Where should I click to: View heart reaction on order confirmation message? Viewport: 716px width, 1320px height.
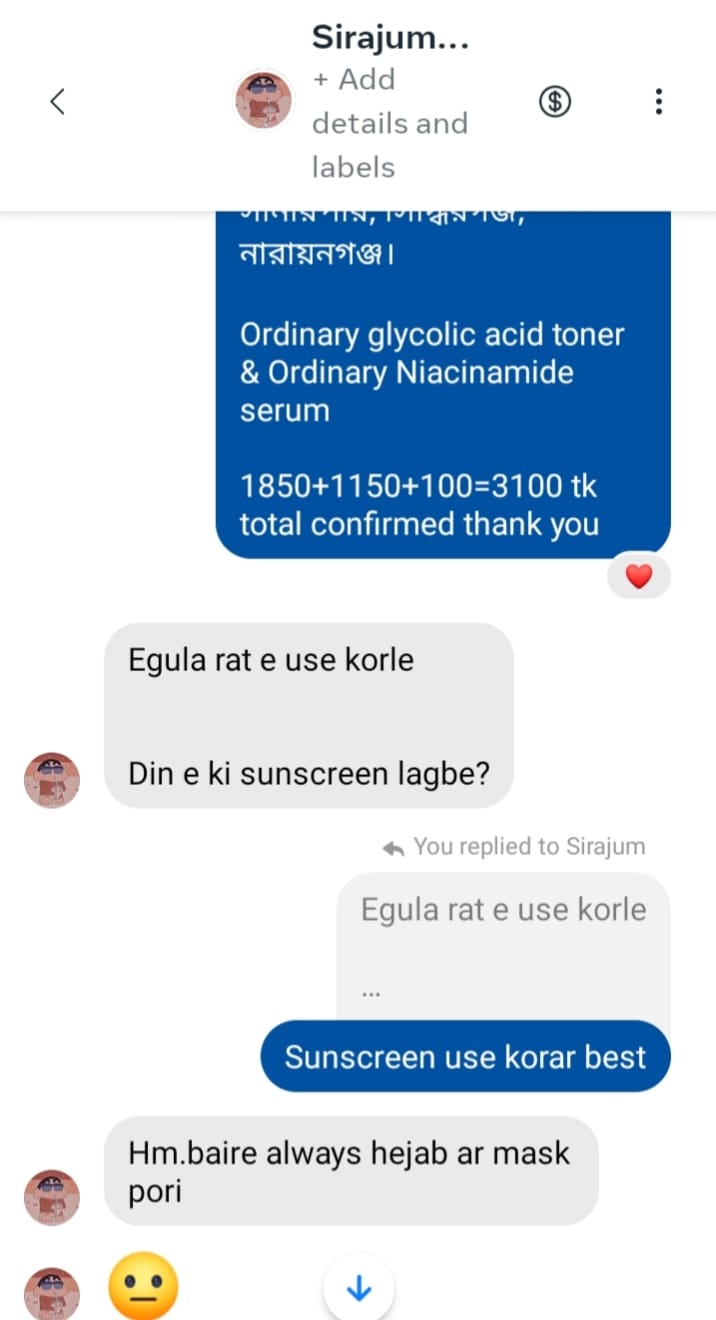click(x=638, y=576)
